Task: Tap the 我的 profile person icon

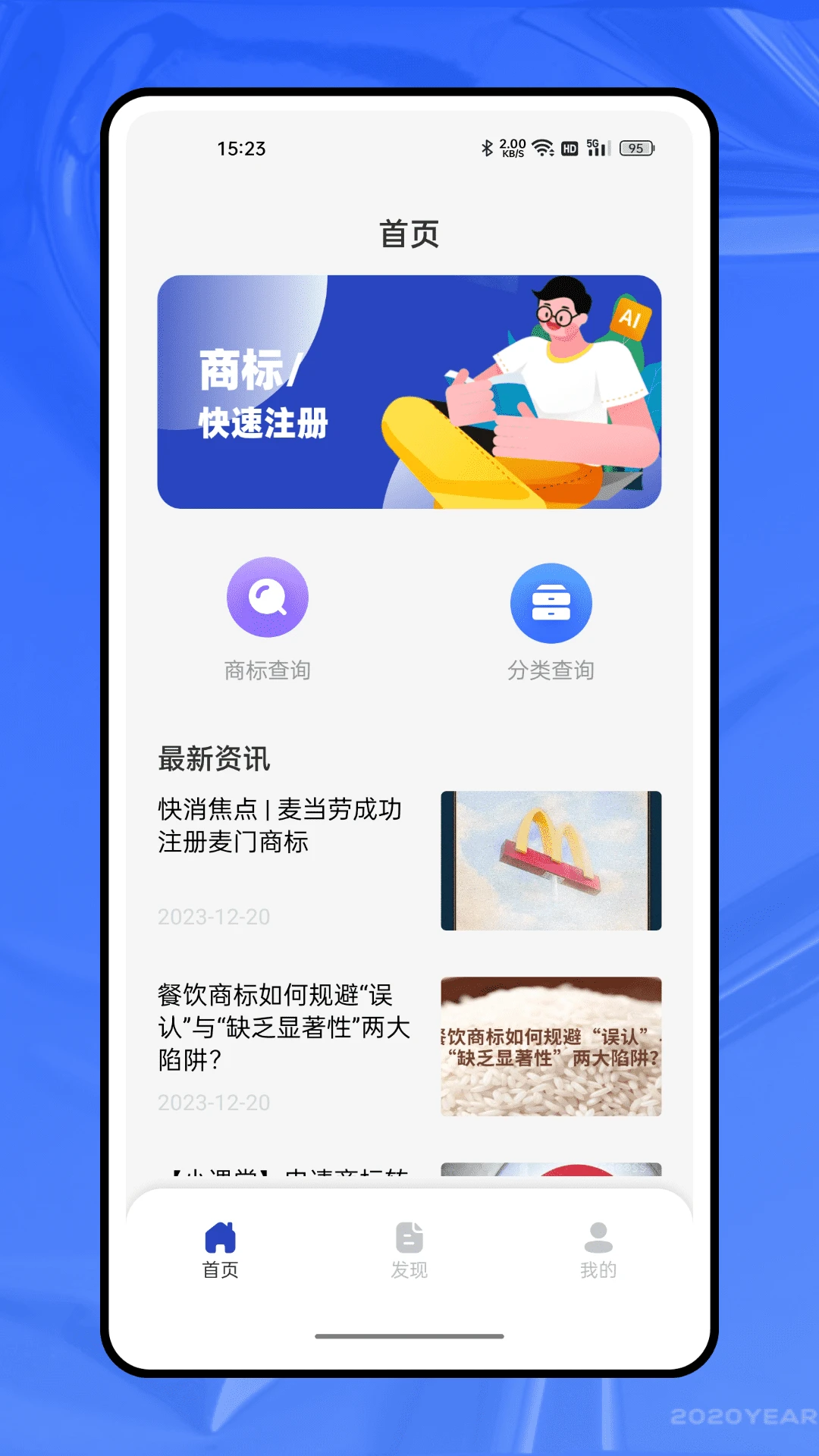Action: point(598,1235)
